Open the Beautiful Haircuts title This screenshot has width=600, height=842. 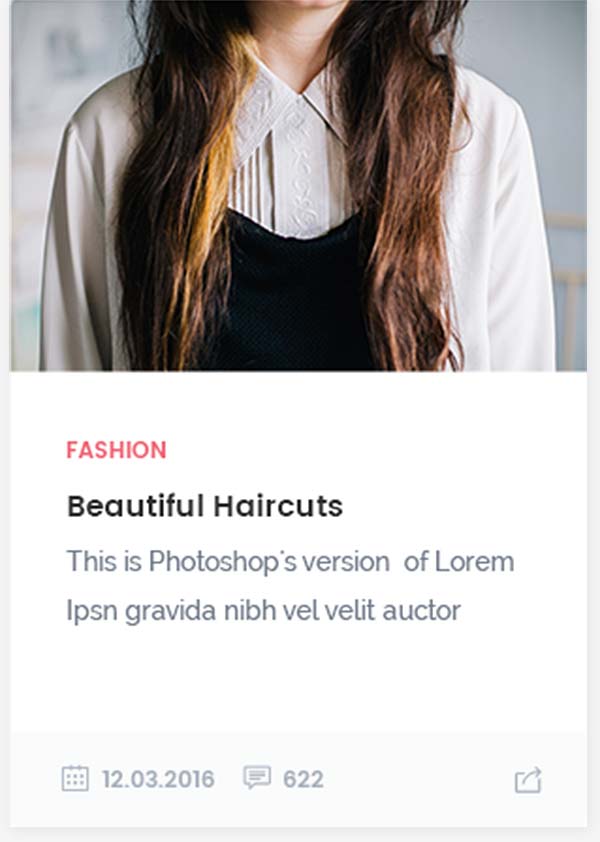point(204,506)
